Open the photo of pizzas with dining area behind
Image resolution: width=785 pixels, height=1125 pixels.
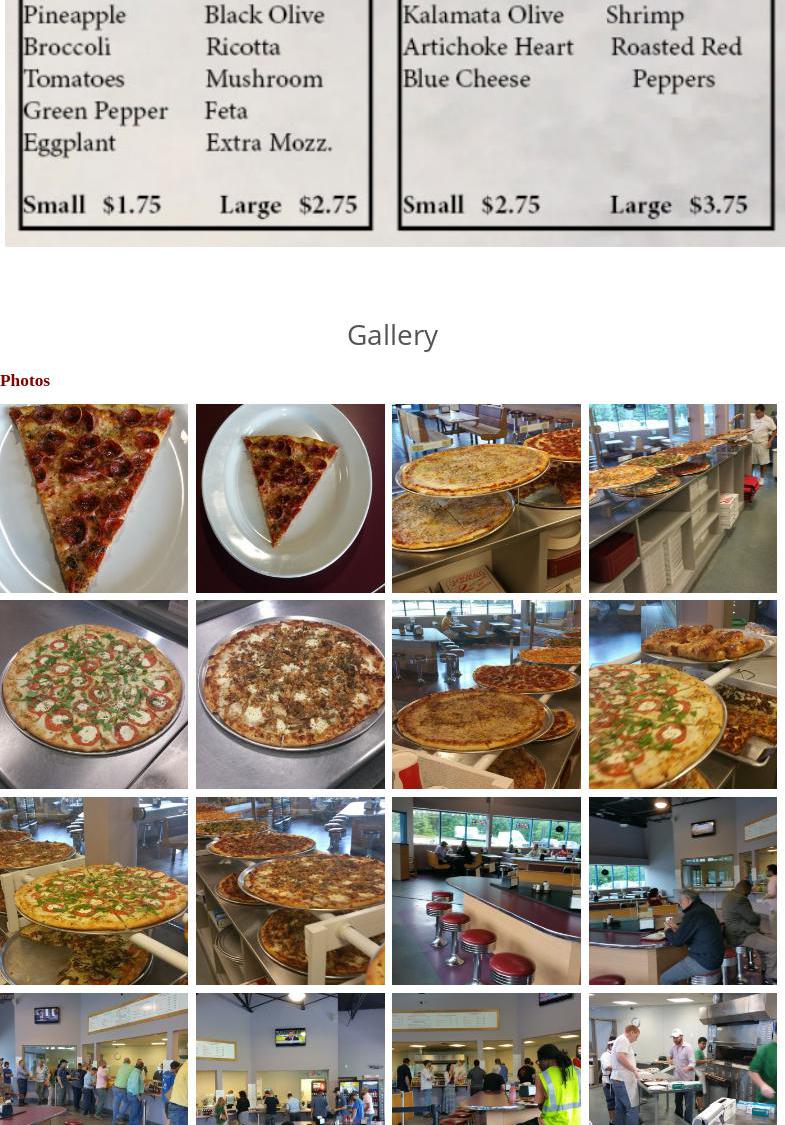point(486,694)
